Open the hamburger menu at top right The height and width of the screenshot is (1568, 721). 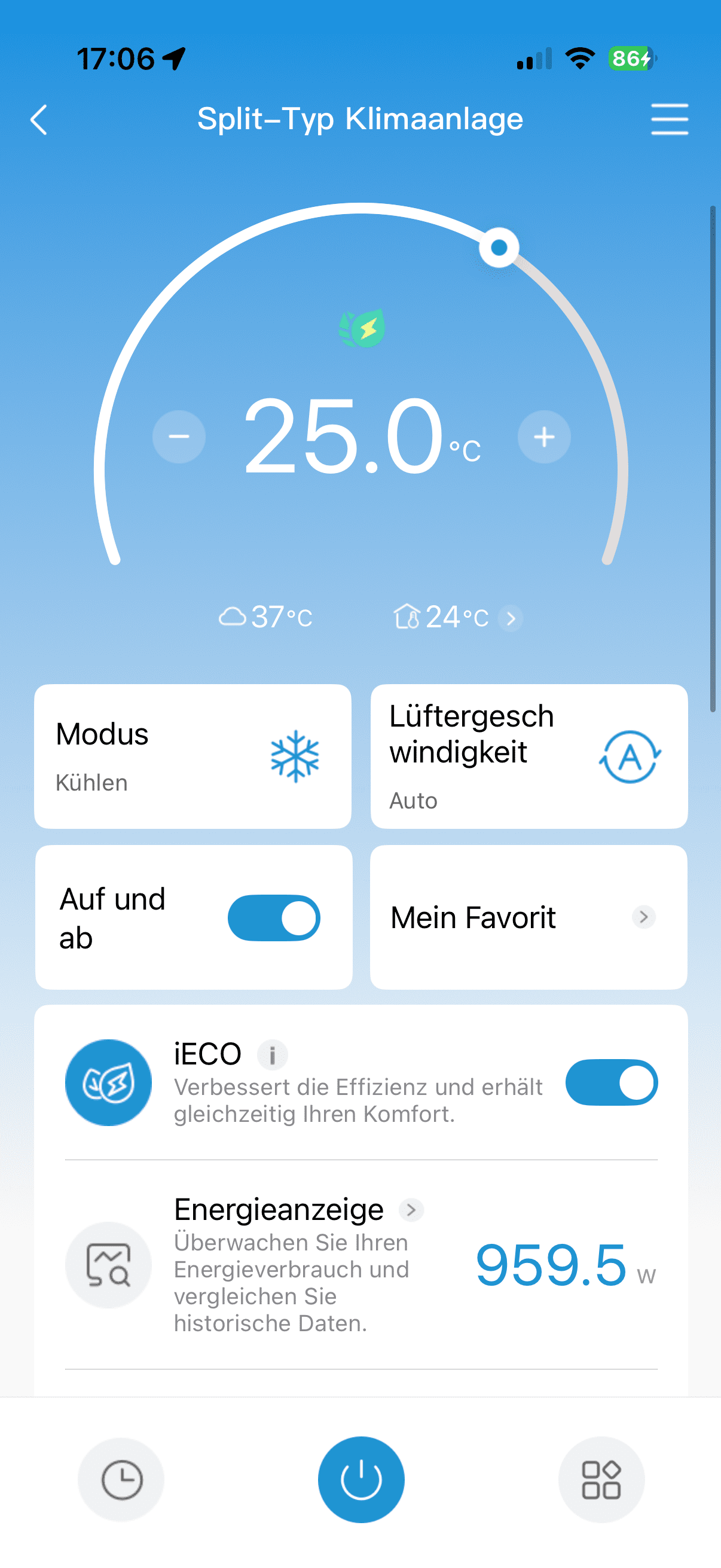click(669, 120)
